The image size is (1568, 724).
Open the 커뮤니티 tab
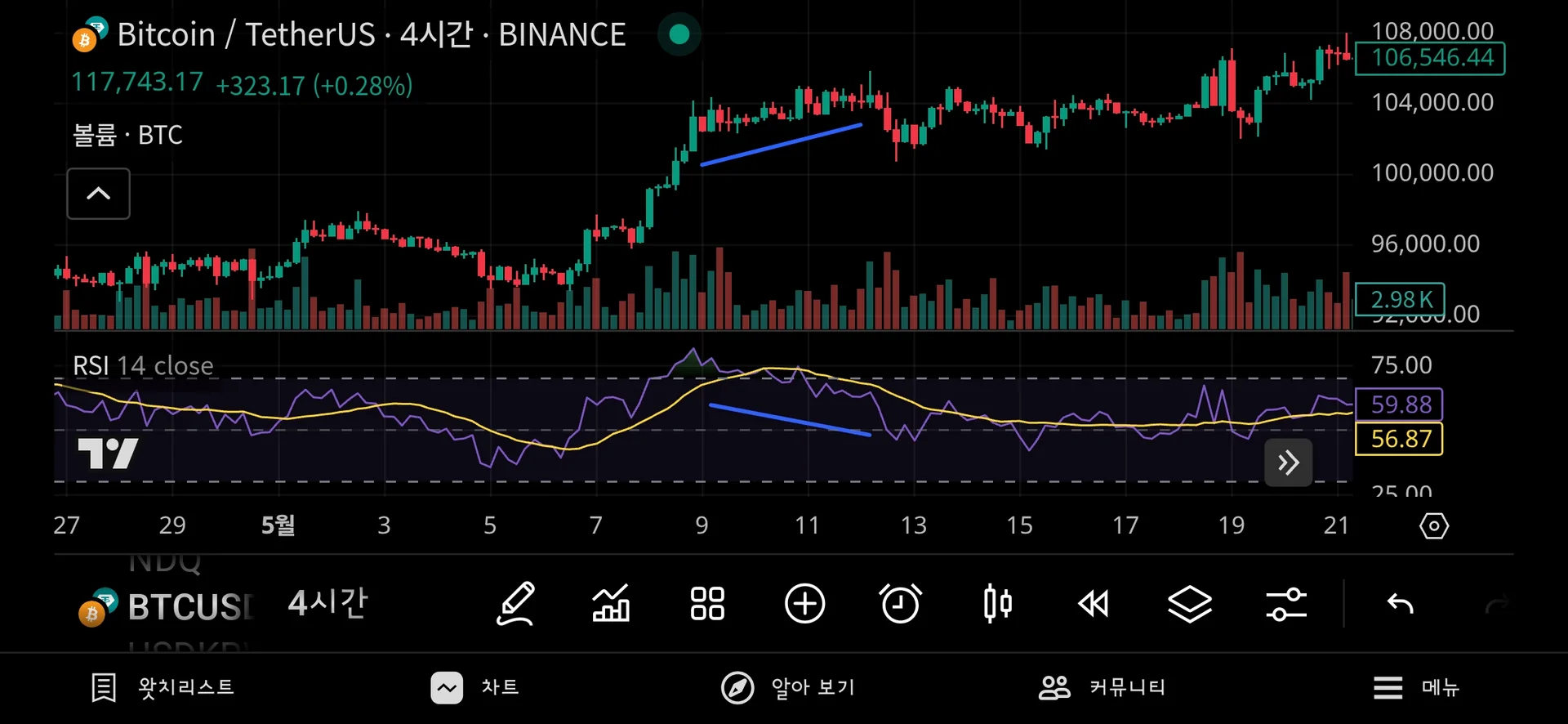click(x=1102, y=687)
